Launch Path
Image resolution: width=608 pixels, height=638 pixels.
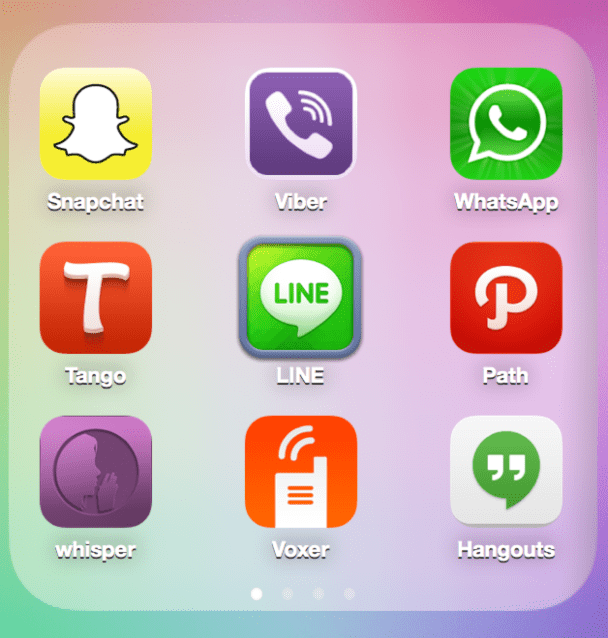(506, 298)
